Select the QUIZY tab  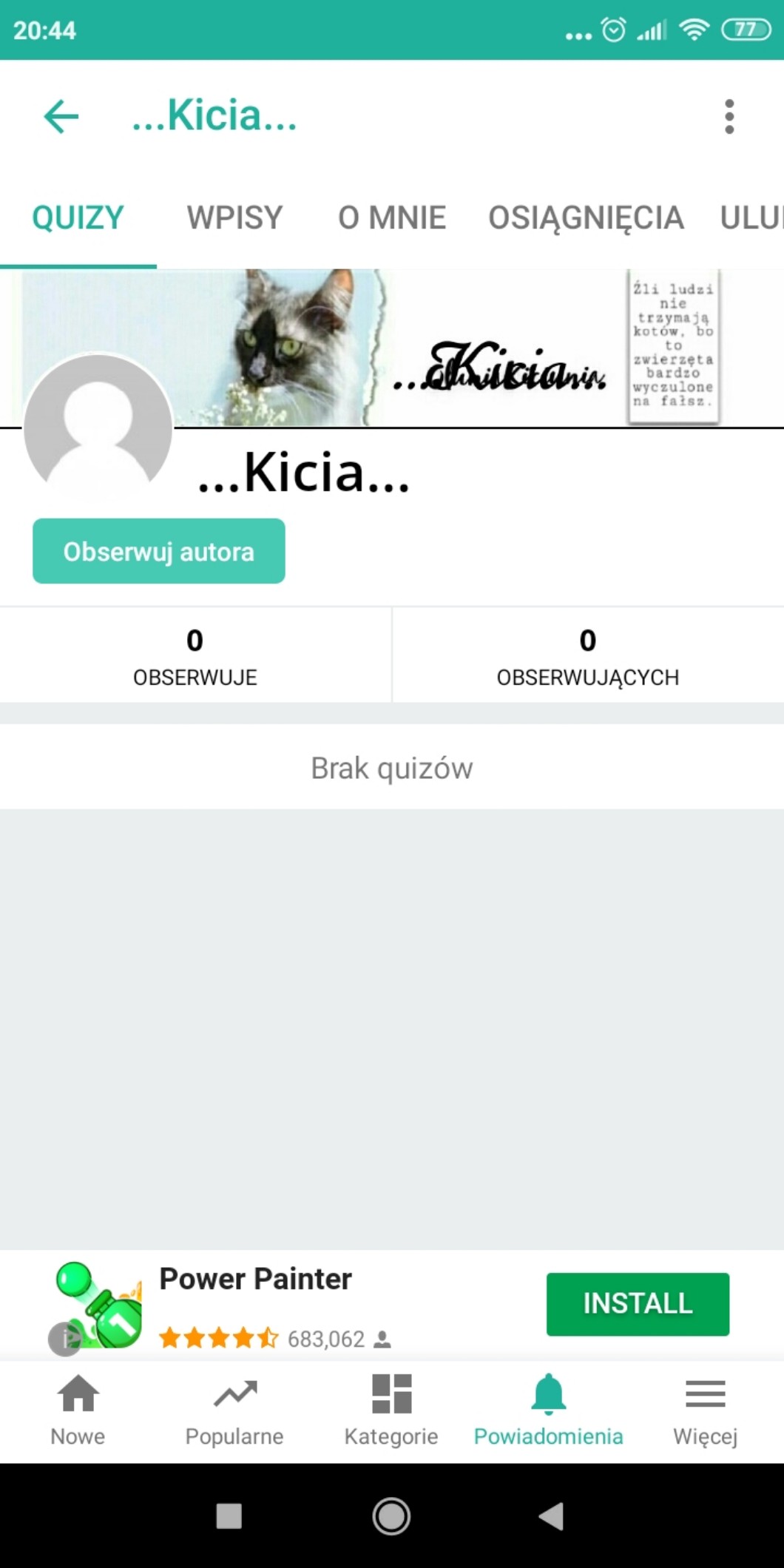[x=78, y=217]
